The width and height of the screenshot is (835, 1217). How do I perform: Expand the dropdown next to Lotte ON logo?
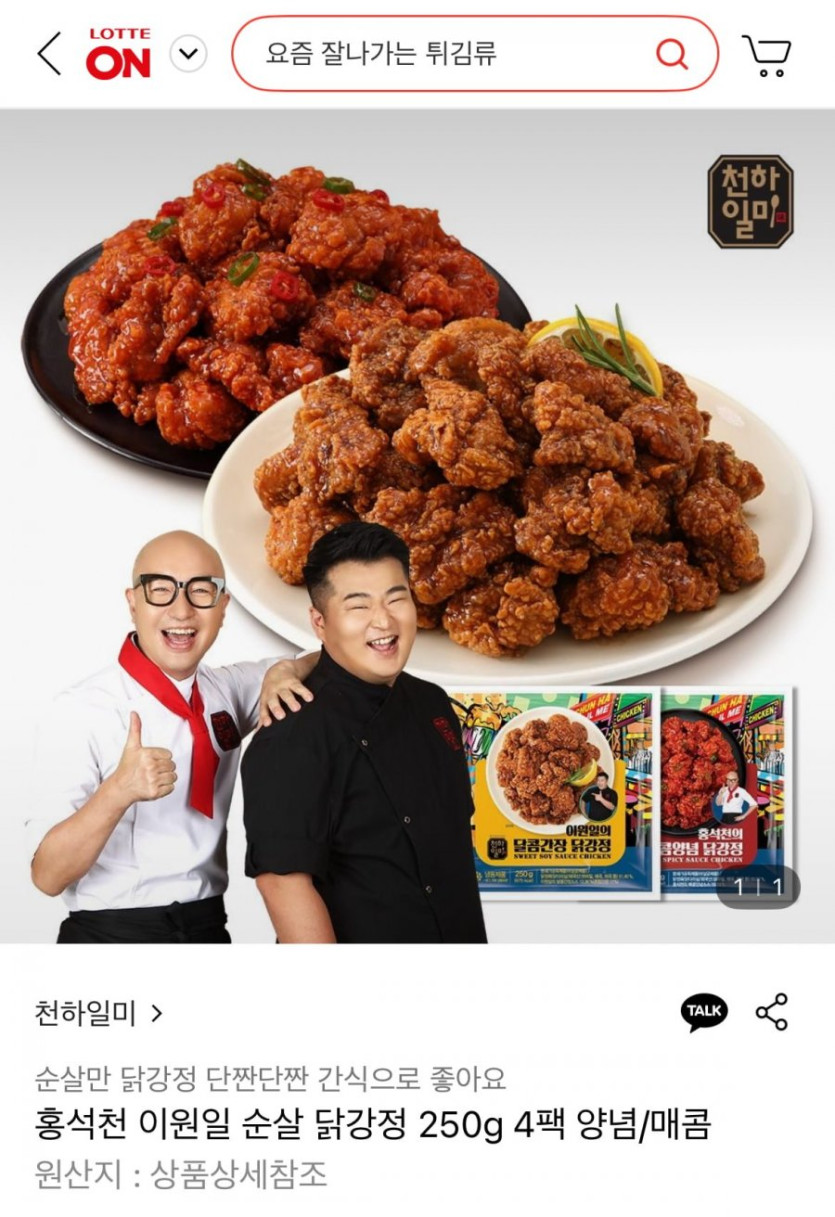[188, 53]
